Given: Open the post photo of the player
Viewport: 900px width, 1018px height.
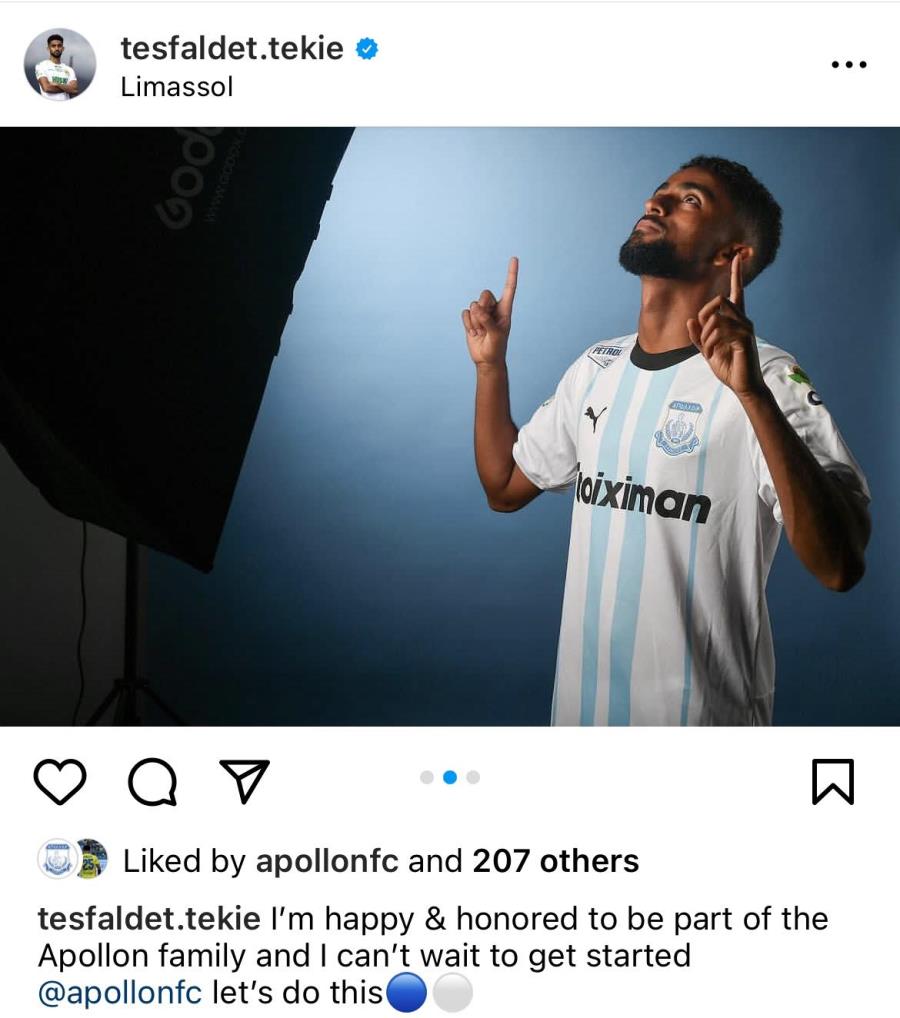Looking at the screenshot, I should click(x=450, y=427).
